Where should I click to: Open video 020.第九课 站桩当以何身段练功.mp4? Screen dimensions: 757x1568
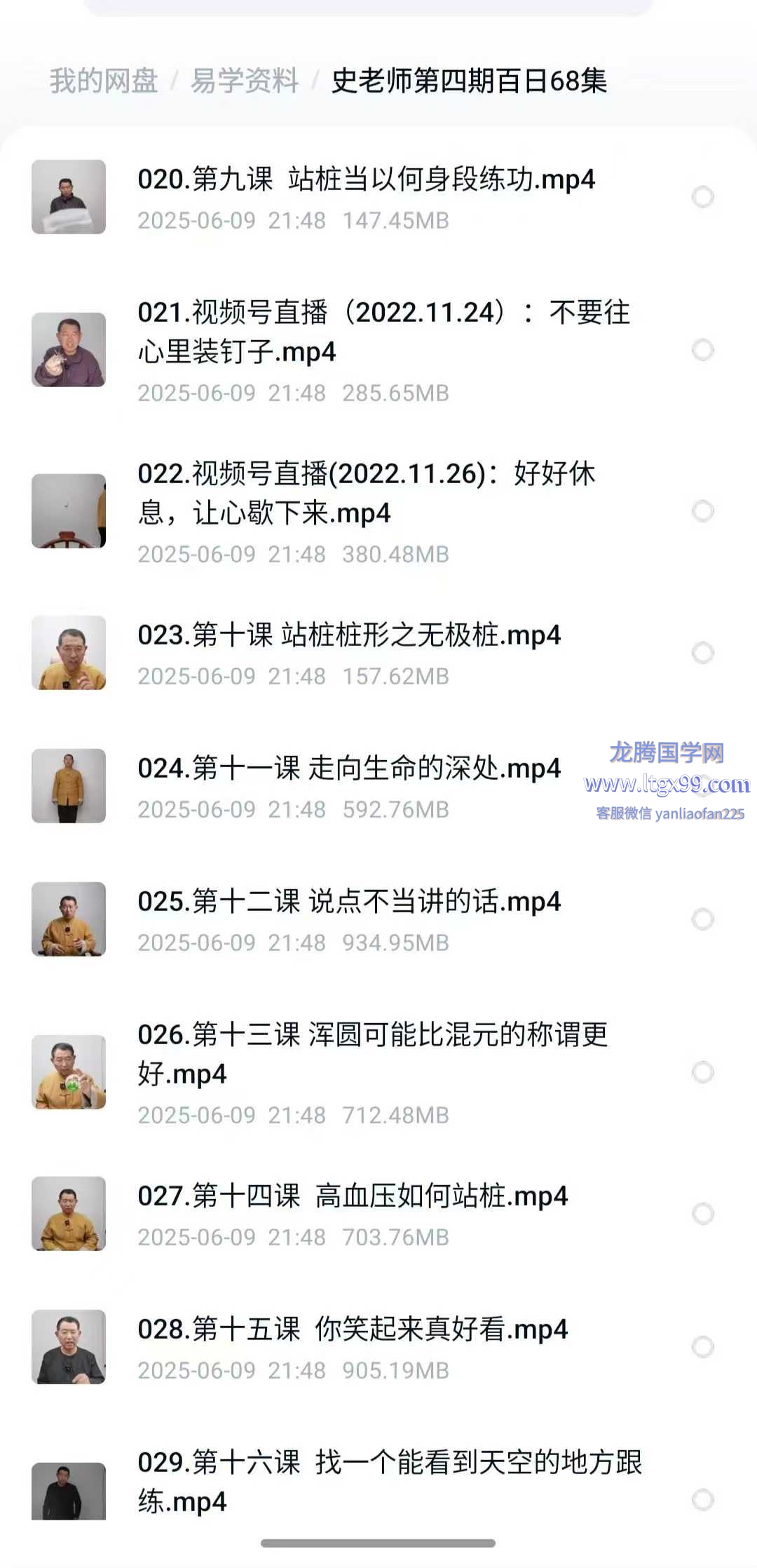tap(366, 180)
